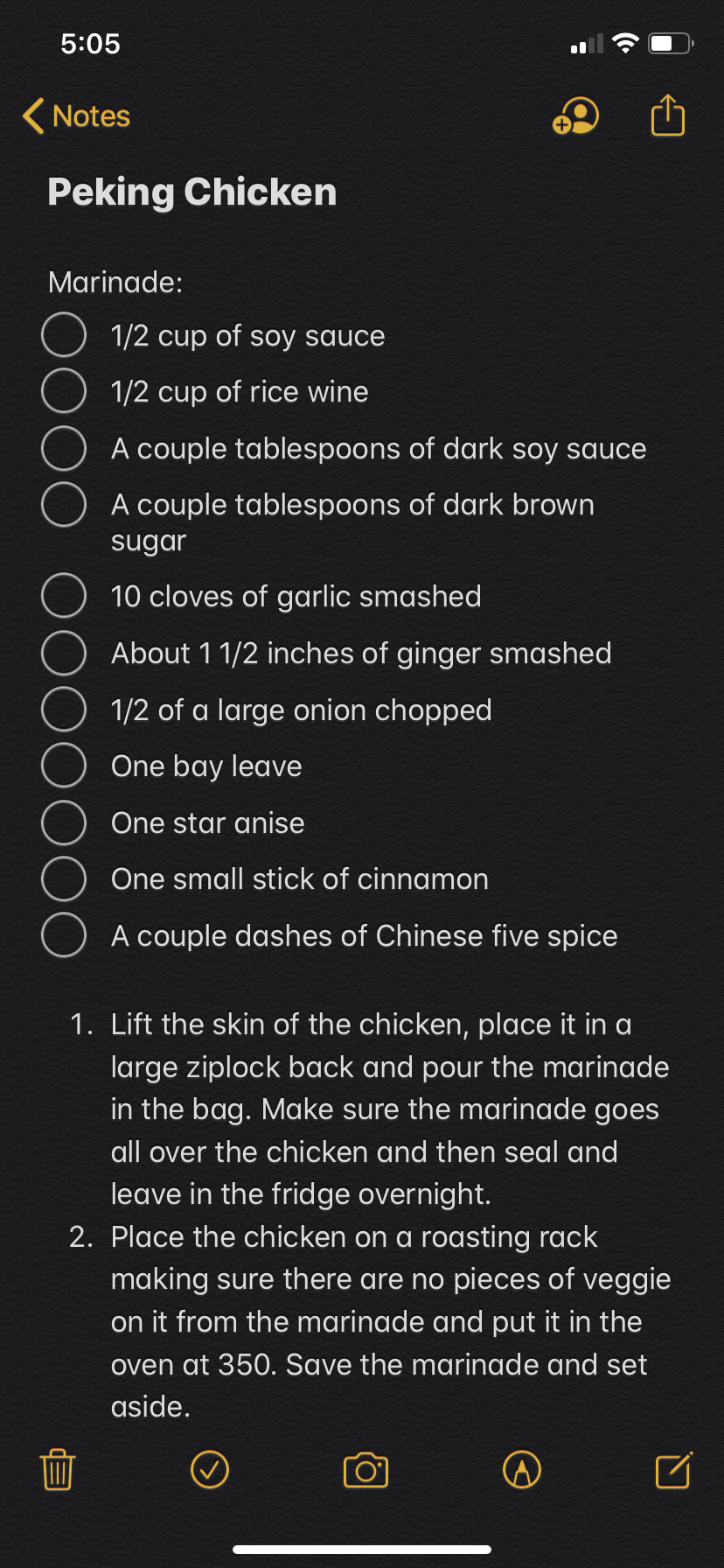
Task: Check off One star anise
Action: pos(64,822)
